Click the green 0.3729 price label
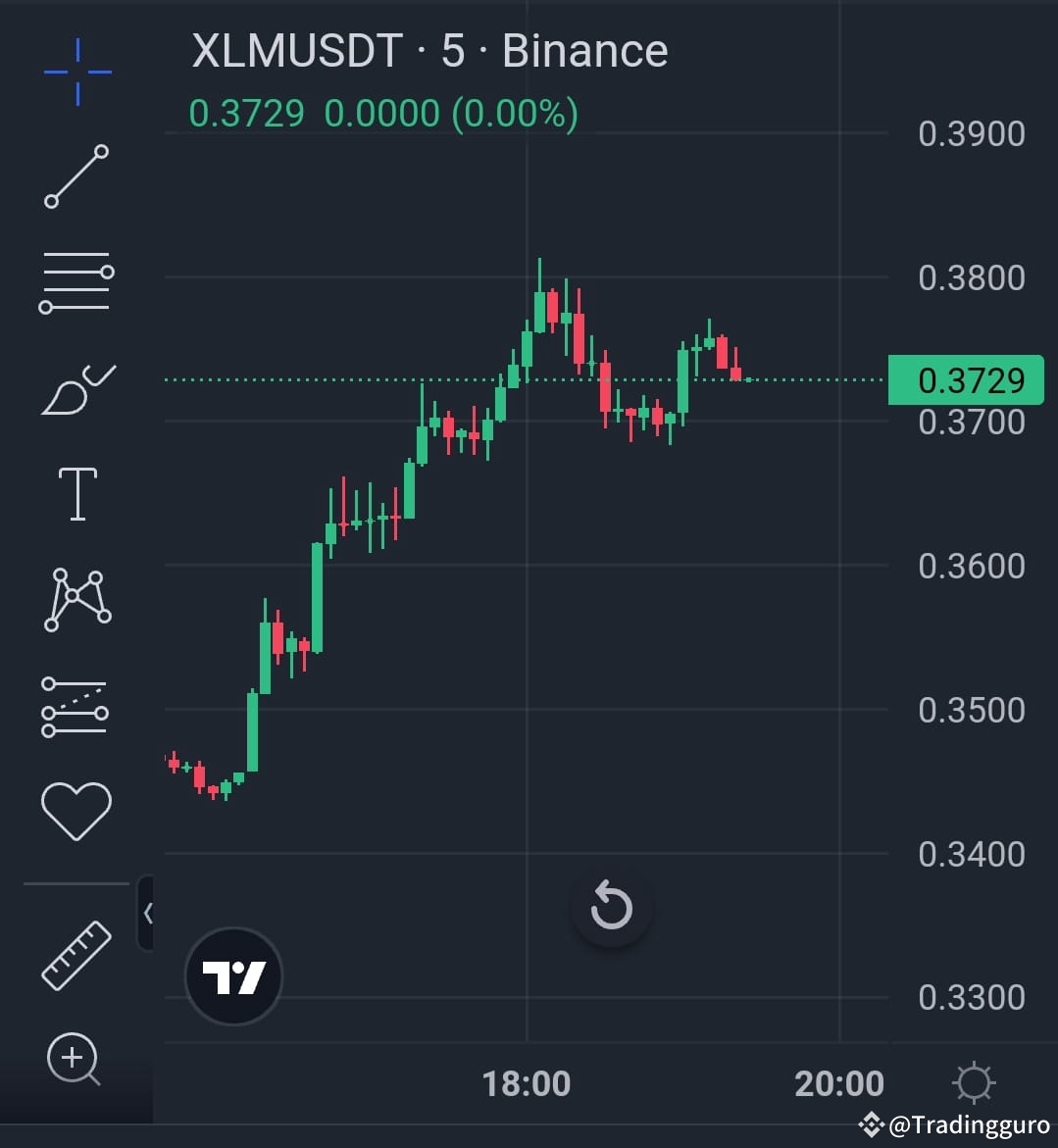 click(966, 380)
